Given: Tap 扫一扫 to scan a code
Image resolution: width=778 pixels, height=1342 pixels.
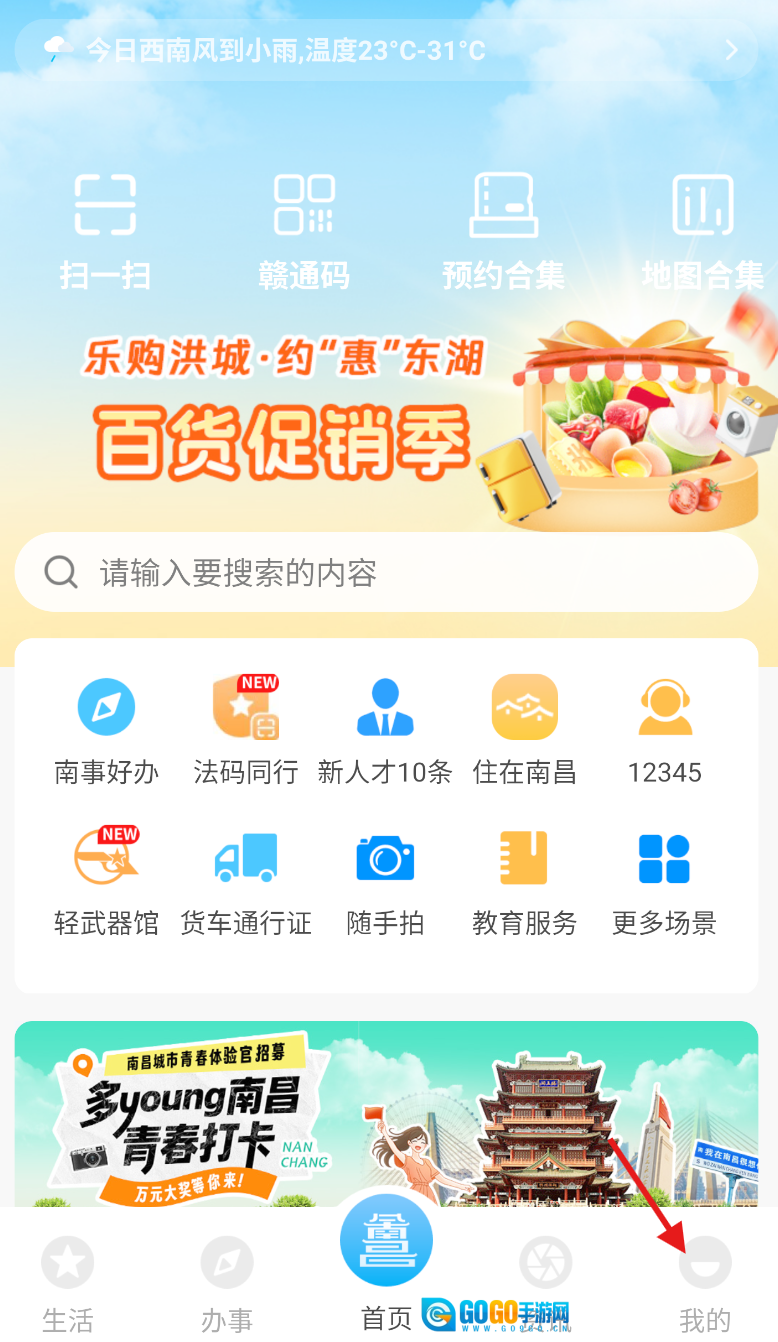Looking at the screenshot, I should [105, 230].
